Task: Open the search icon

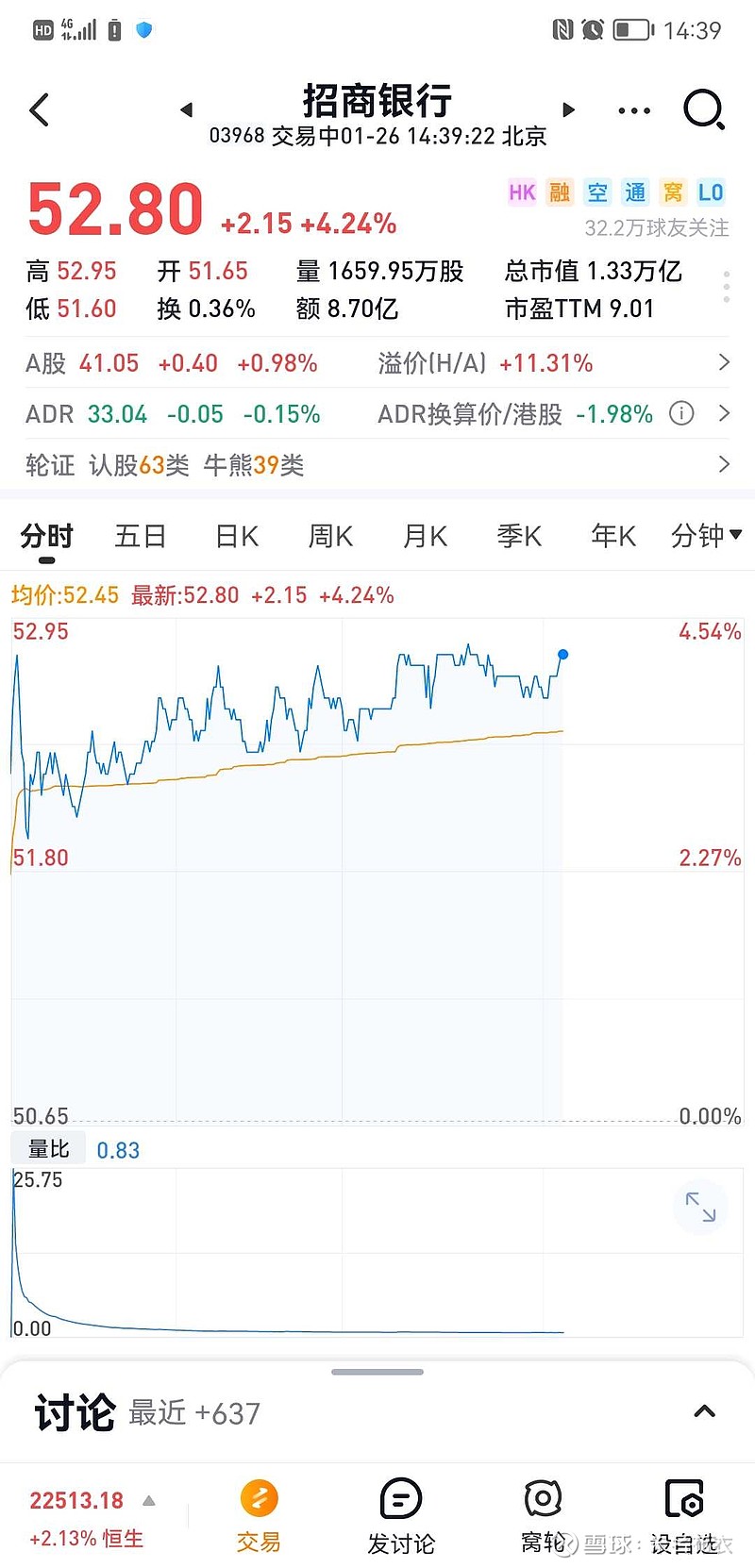Action: (x=704, y=109)
